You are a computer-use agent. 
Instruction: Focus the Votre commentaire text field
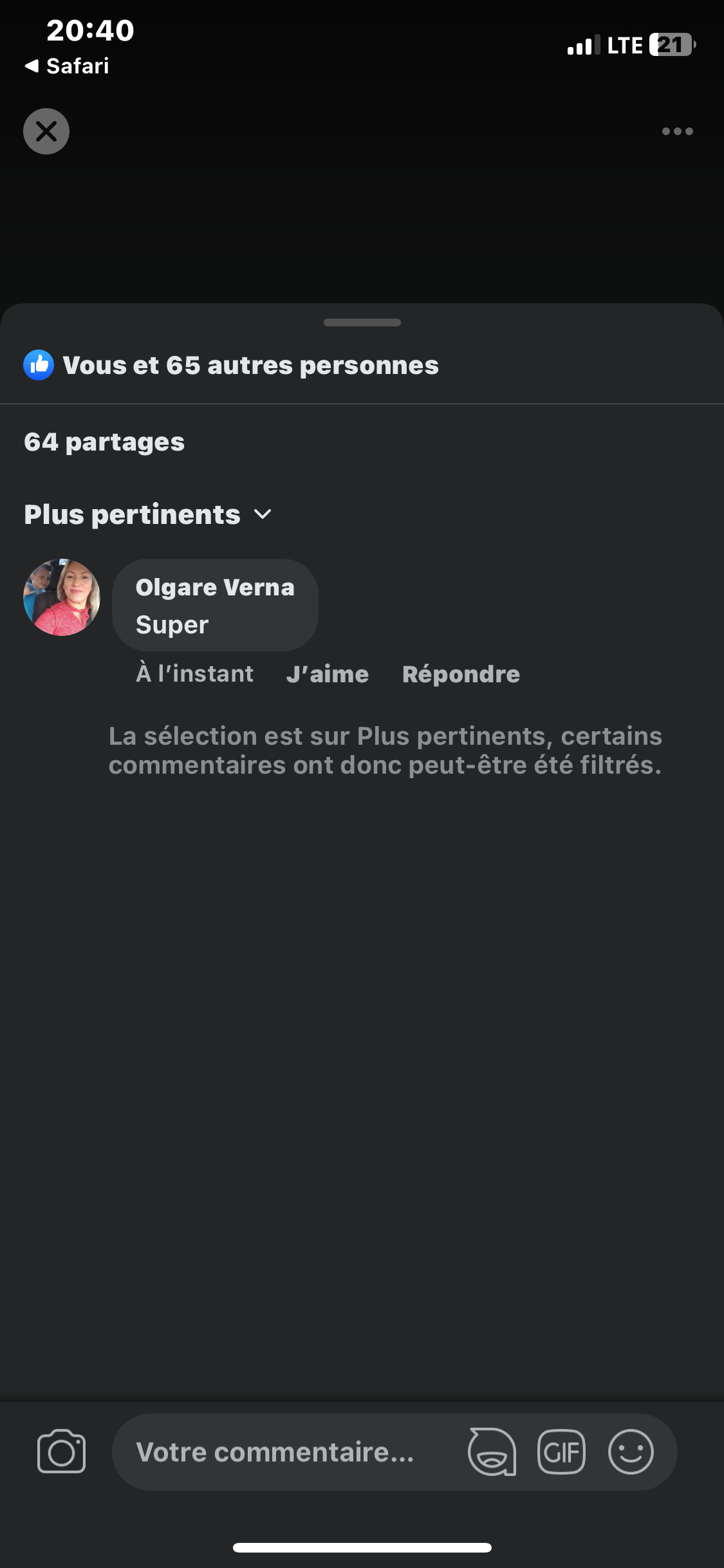tap(277, 1452)
